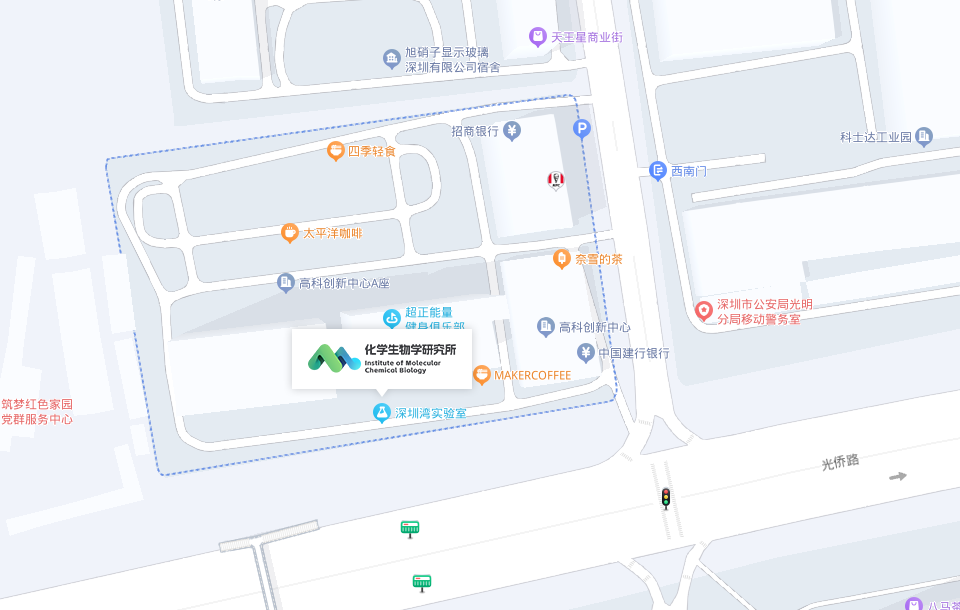Tap the 超正能量健身俱乐部 gym marker

click(x=392, y=318)
